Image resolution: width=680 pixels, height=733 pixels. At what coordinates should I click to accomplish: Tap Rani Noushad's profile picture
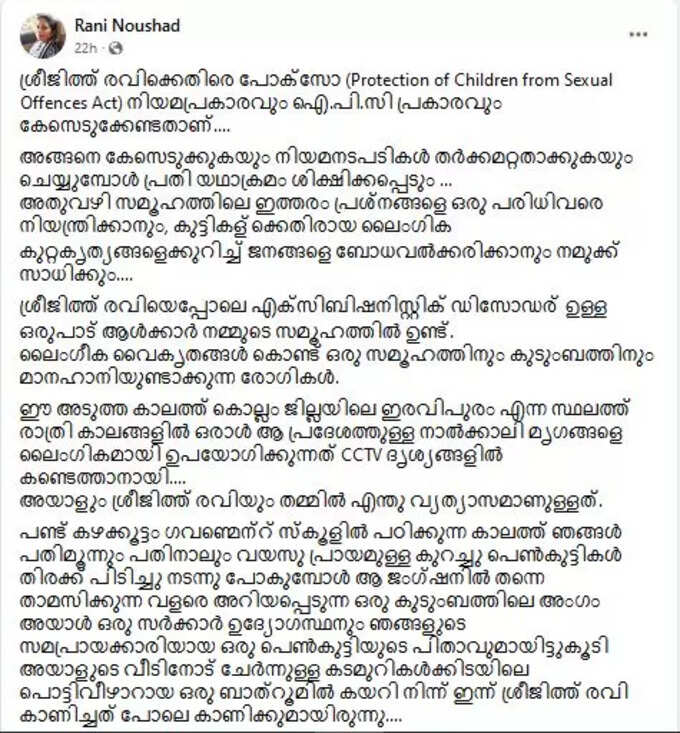[x=45, y=35]
